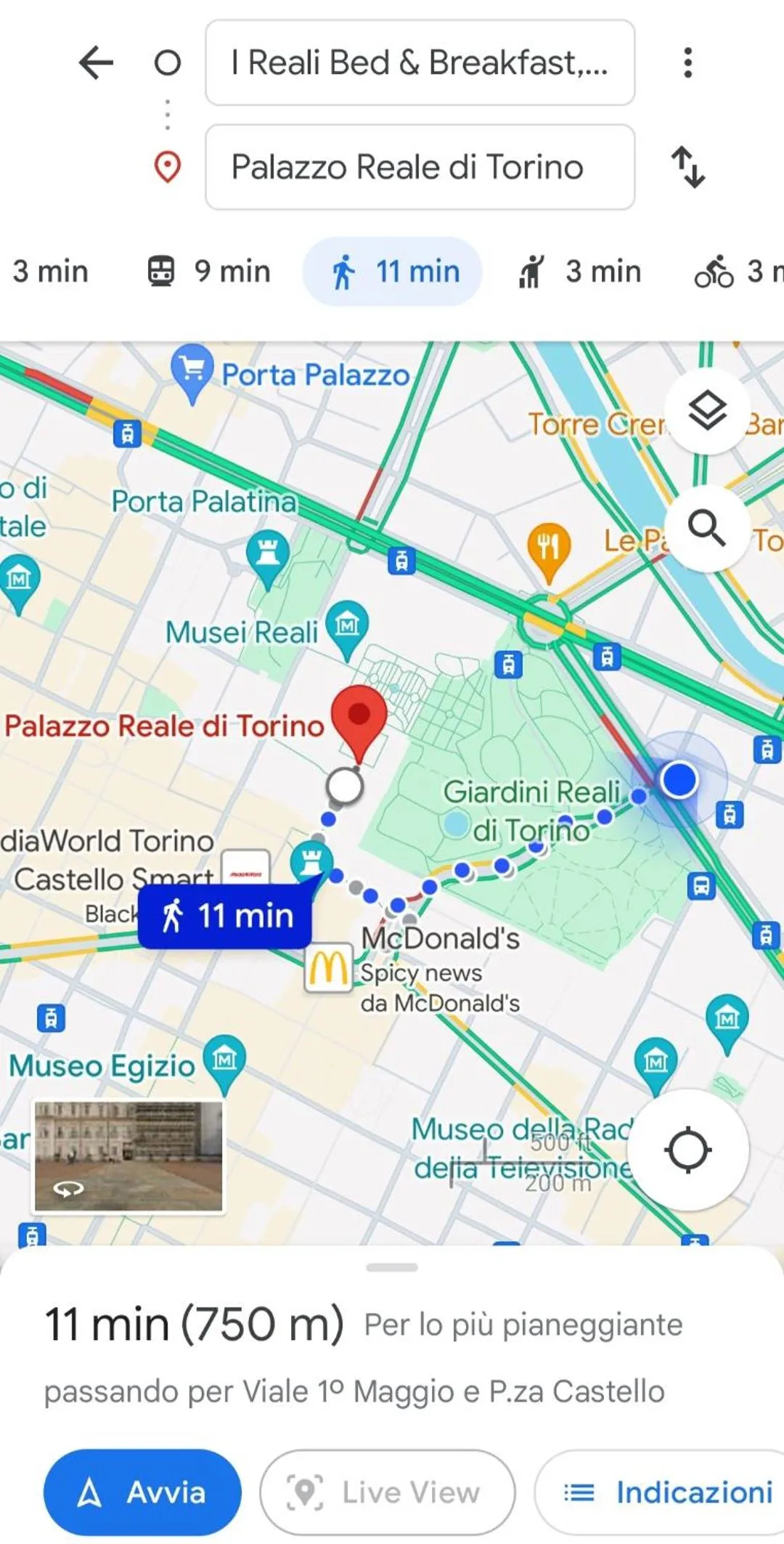
Task: Open the Street View preview thumbnail
Action: point(128,1156)
